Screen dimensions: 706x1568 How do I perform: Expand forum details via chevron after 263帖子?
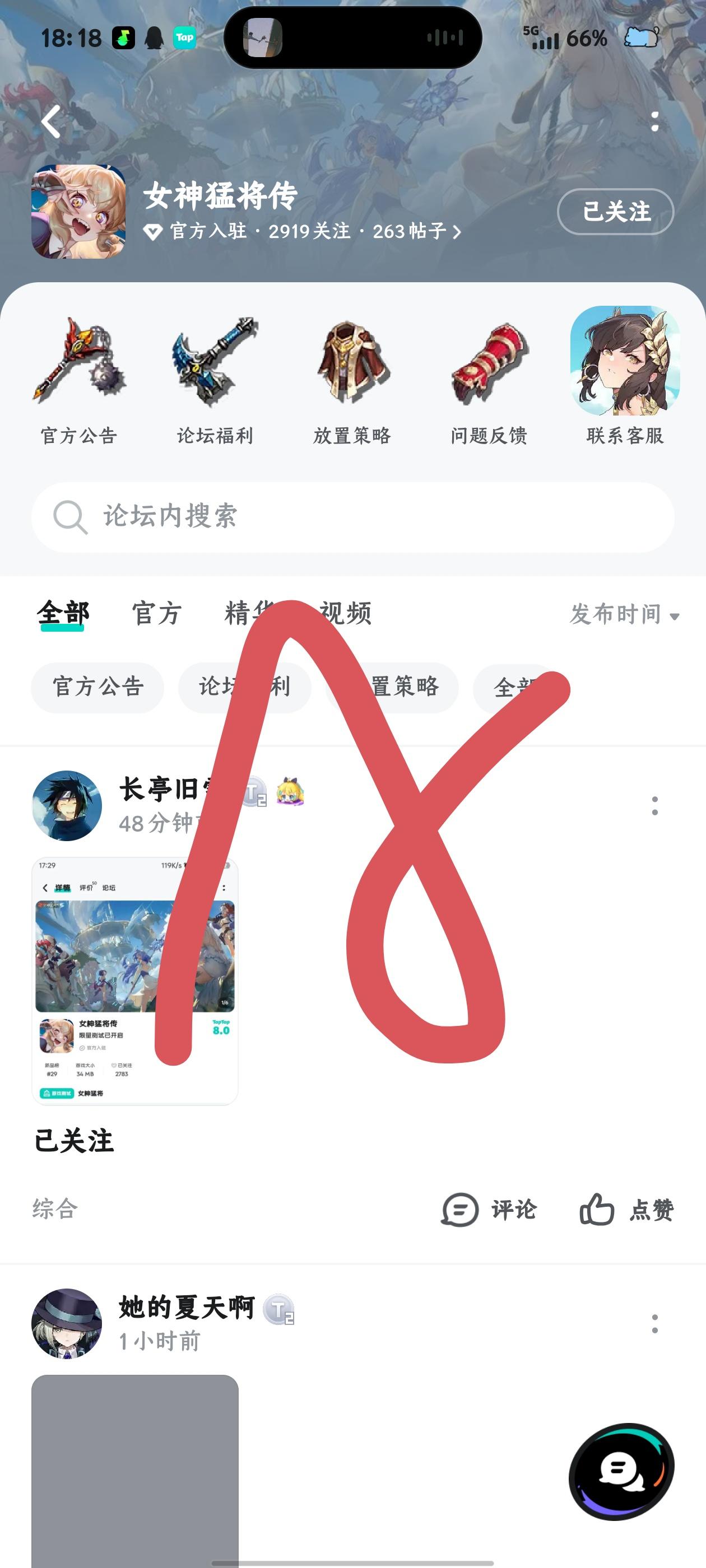click(457, 232)
